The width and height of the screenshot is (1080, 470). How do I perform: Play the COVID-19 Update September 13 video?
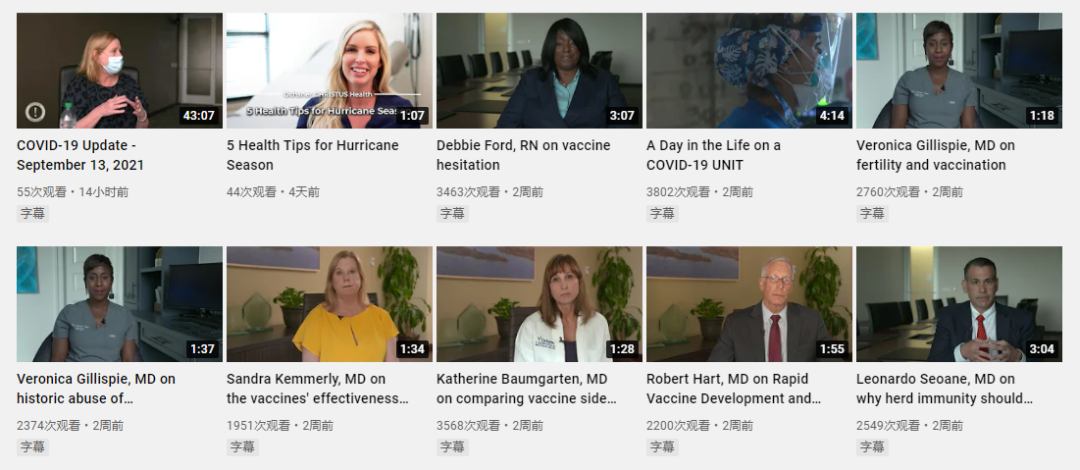click(119, 71)
